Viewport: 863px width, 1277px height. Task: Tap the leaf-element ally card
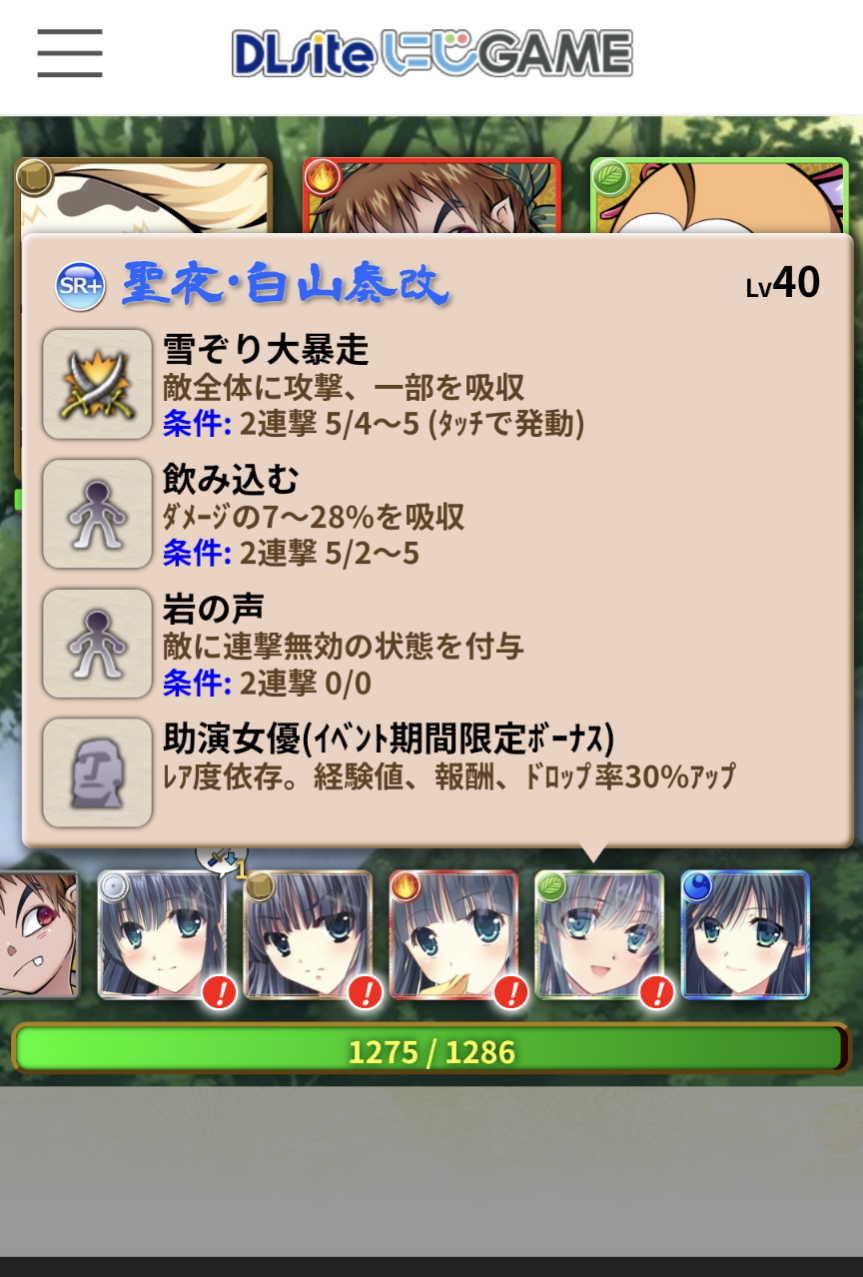[599, 935]
